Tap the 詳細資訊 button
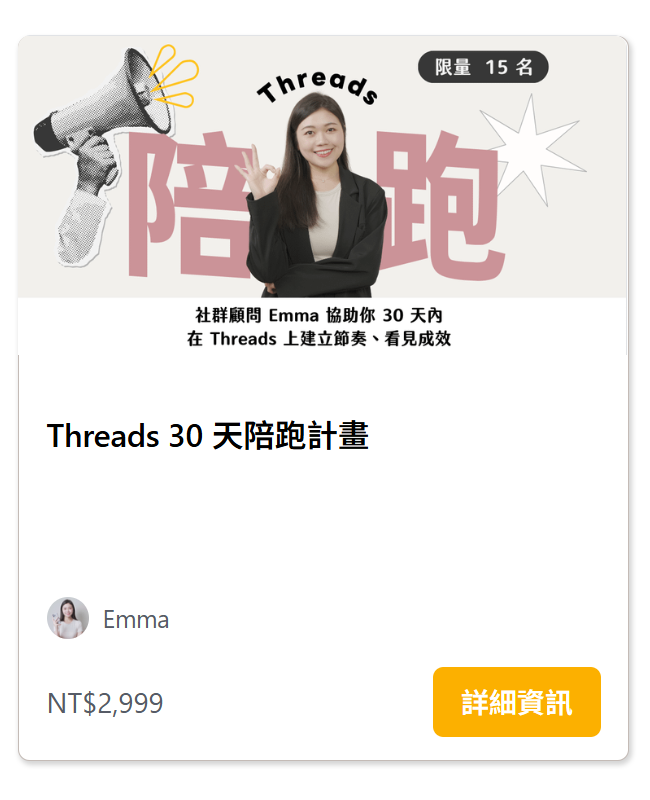The width and height of the screenshot is (650, 800). [x=516, y=702]
